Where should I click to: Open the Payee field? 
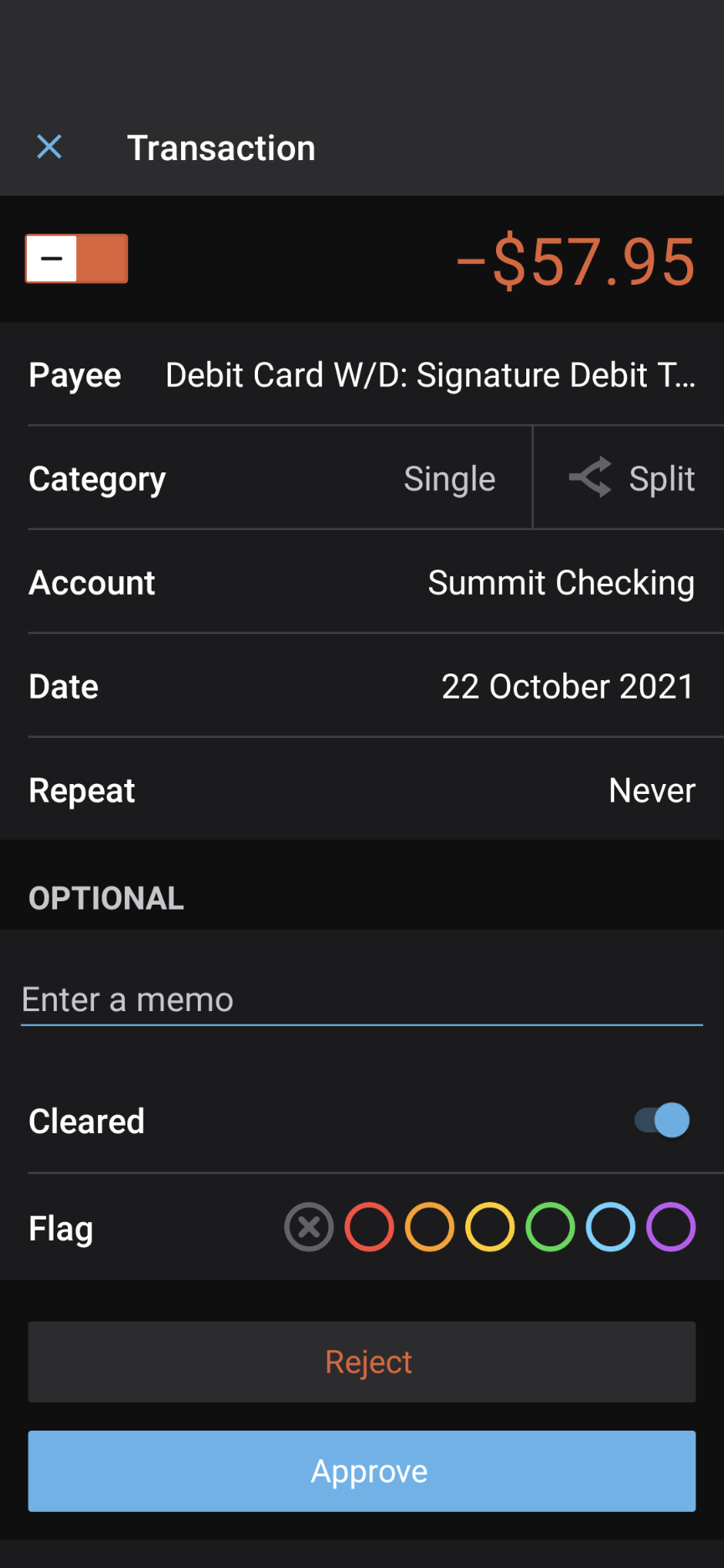(x=362, y=374)
